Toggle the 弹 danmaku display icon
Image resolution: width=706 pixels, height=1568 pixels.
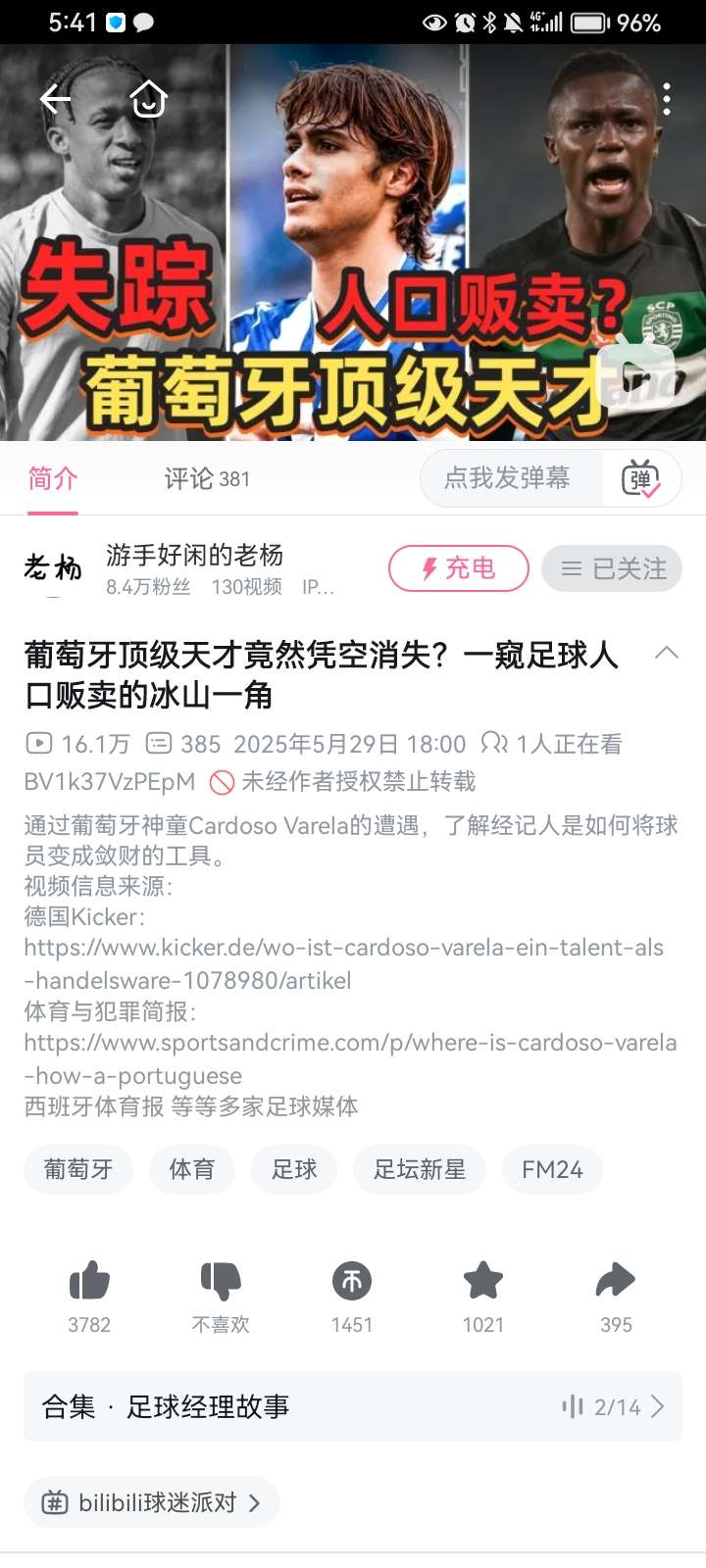click(x=640, y=478)
